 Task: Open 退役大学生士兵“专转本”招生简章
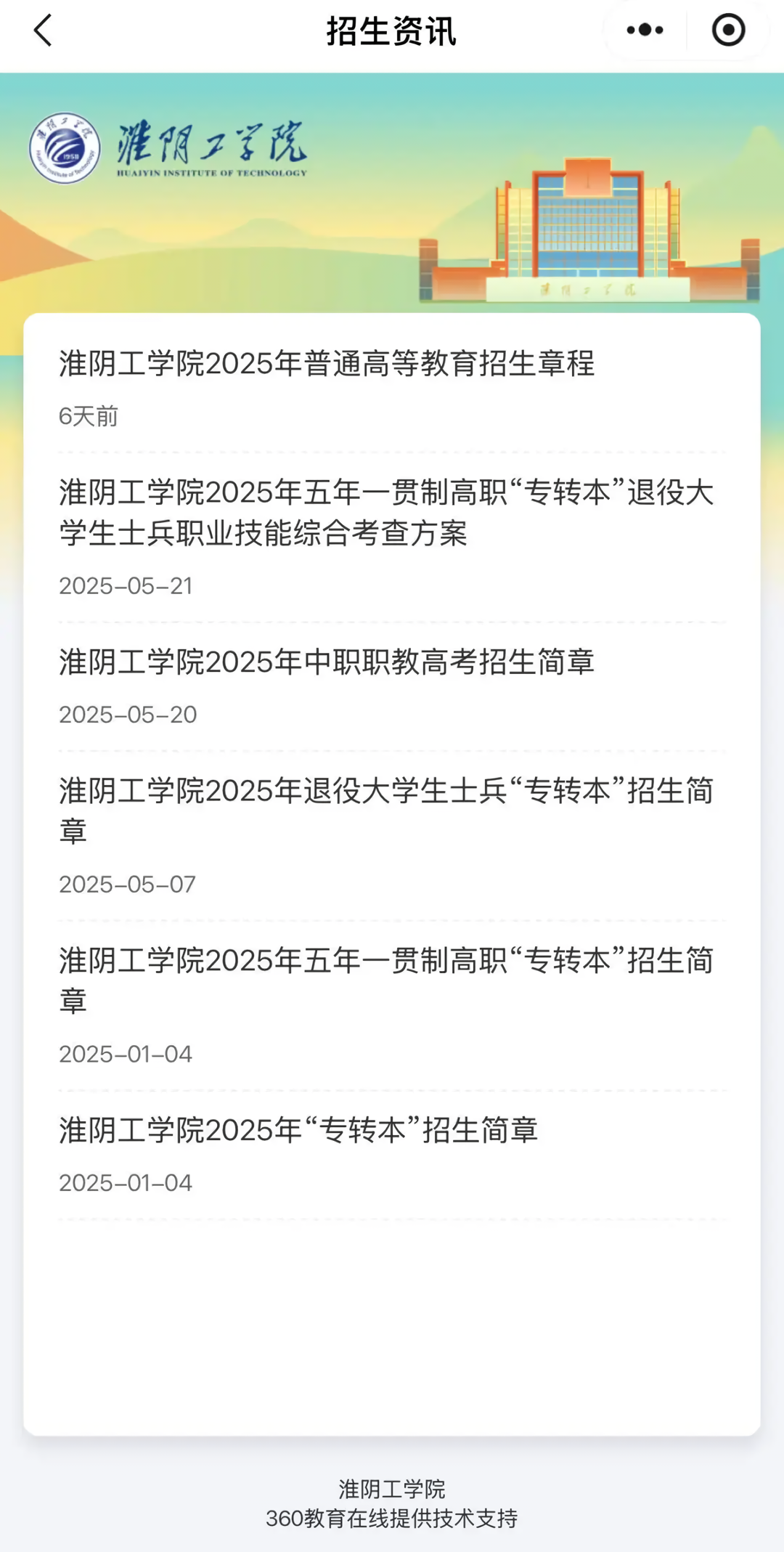tap(386, 810)
